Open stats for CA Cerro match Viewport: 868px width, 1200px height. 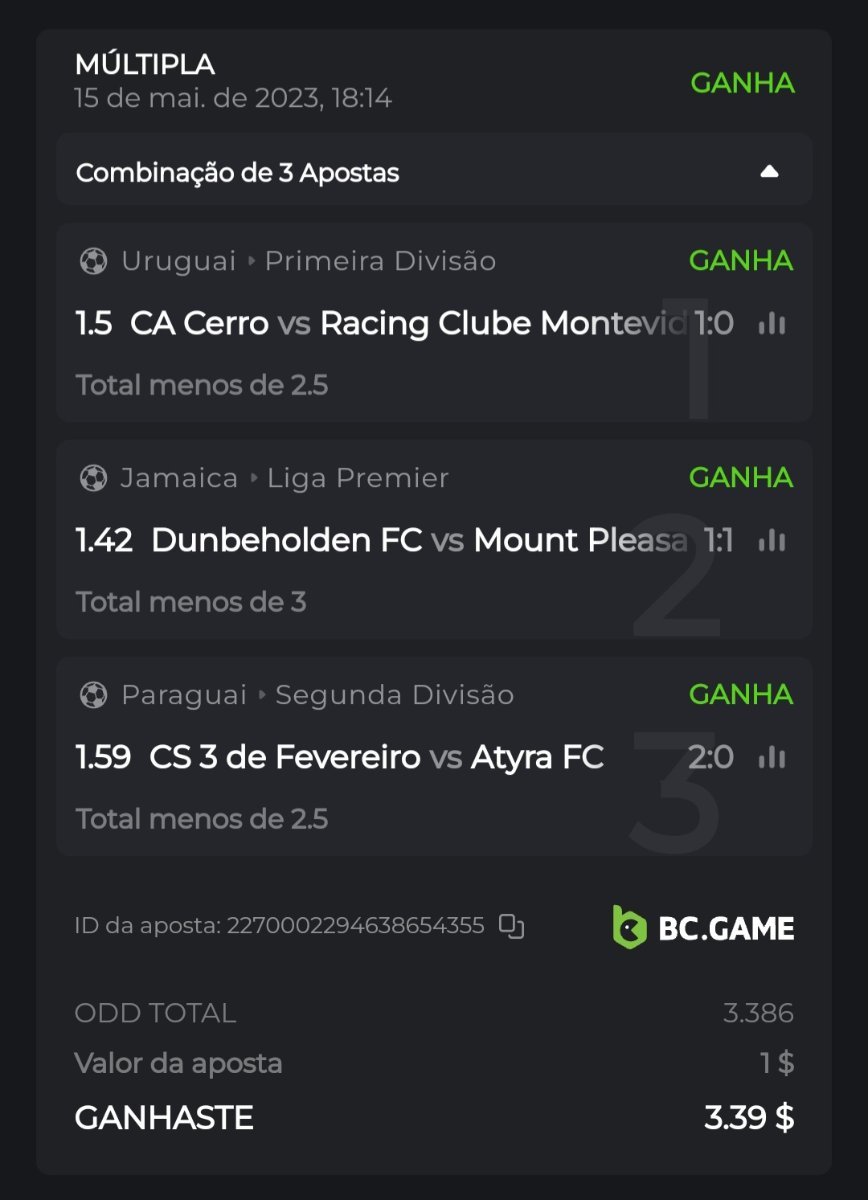coord(771,324)
